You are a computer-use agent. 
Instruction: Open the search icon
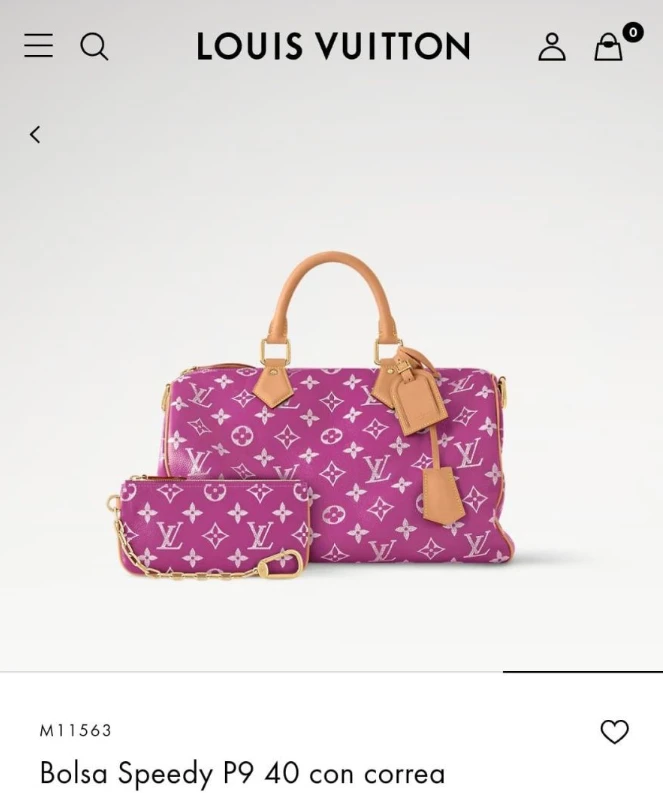click(x=94, y=46)
